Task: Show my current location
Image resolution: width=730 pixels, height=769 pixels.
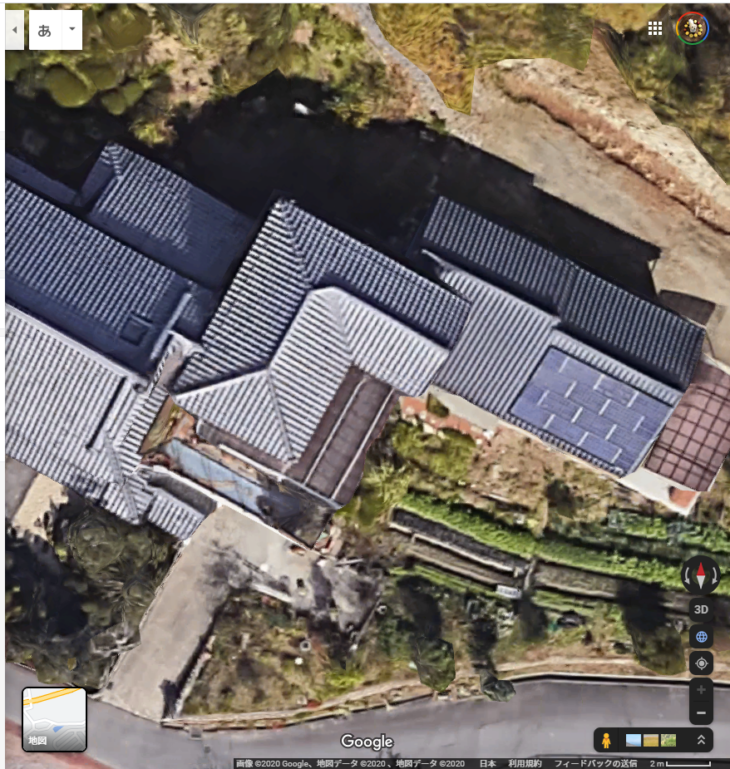Action: coord(700,663)
